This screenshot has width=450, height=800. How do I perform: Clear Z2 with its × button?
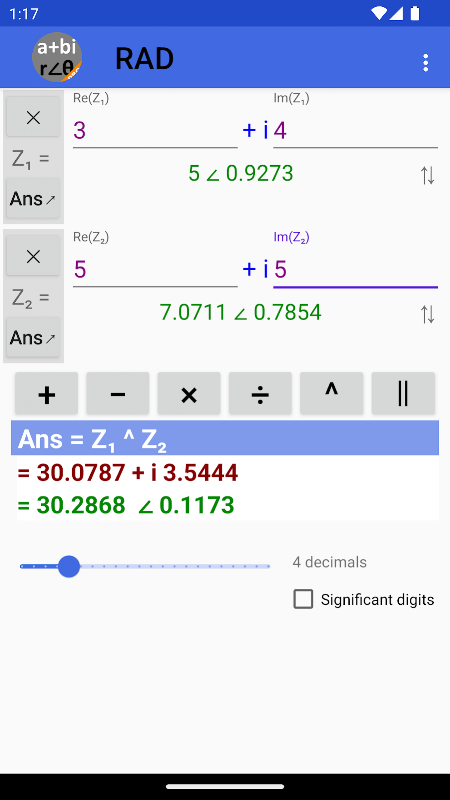33,256
